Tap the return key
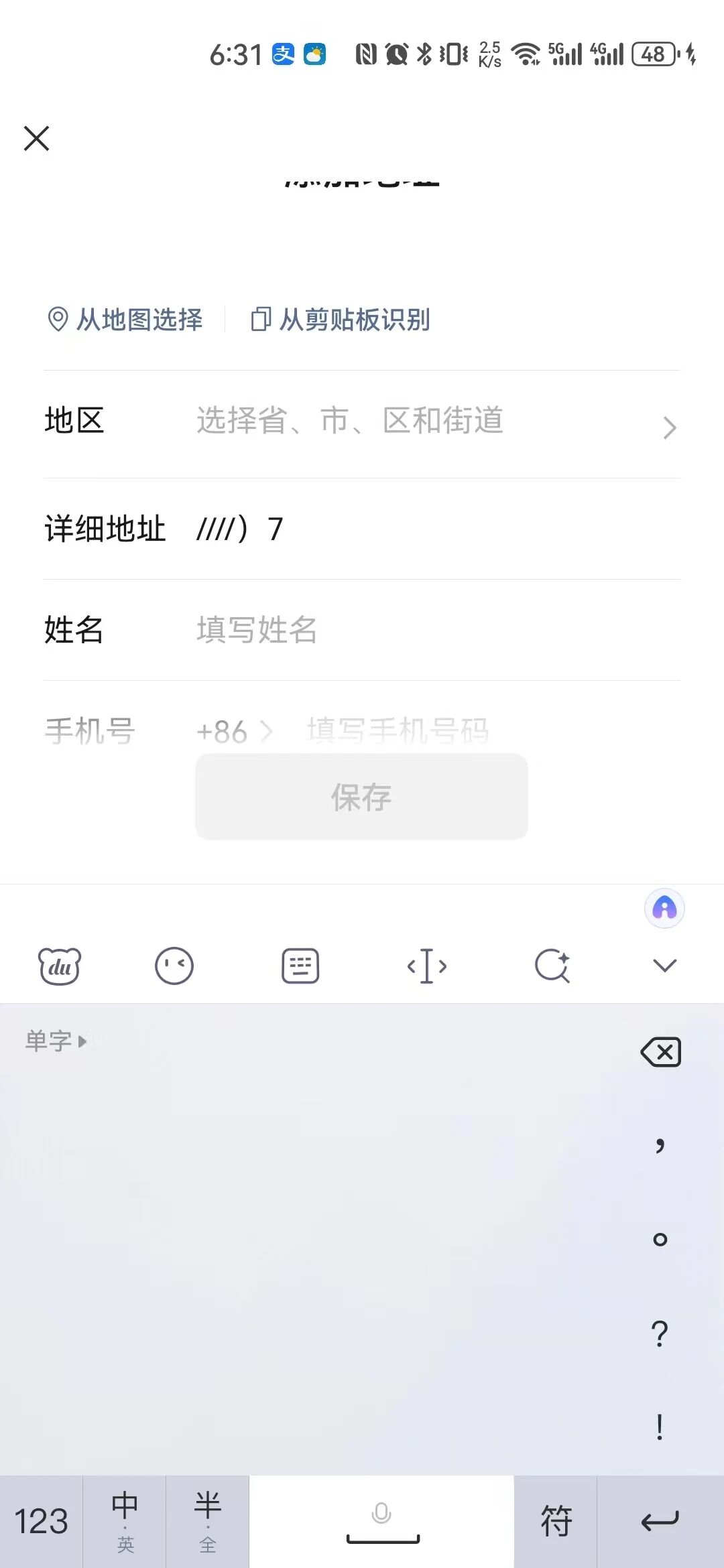 pos(660,1522)
